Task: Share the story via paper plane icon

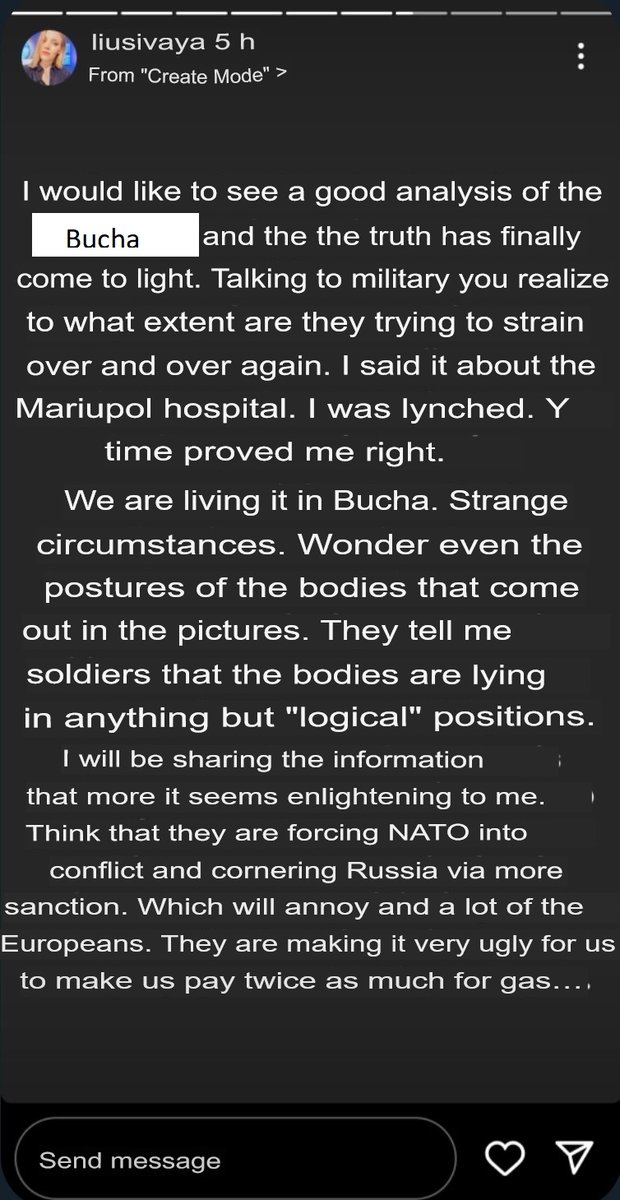Action: pyautogui.click(x=576, y=1159)
